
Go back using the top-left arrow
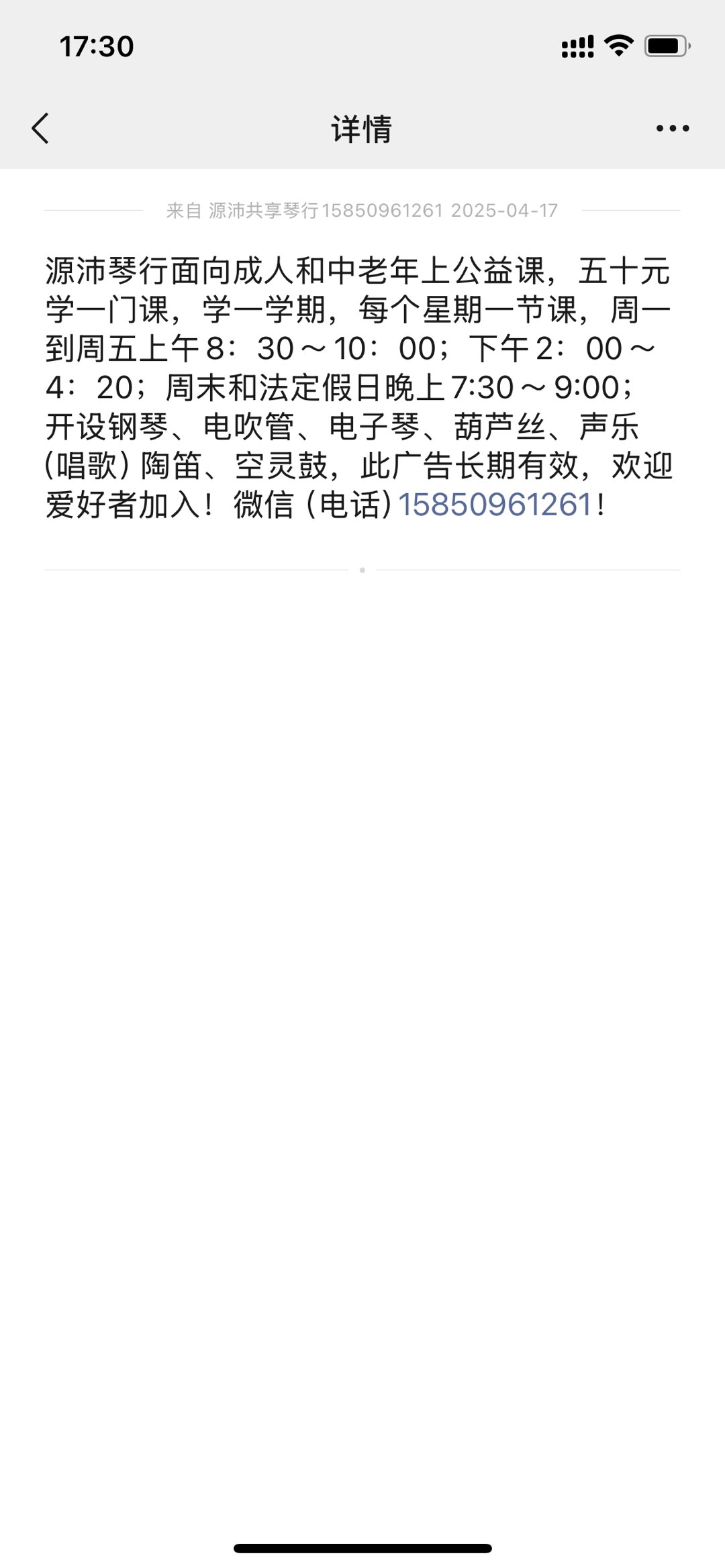(40, 128)
